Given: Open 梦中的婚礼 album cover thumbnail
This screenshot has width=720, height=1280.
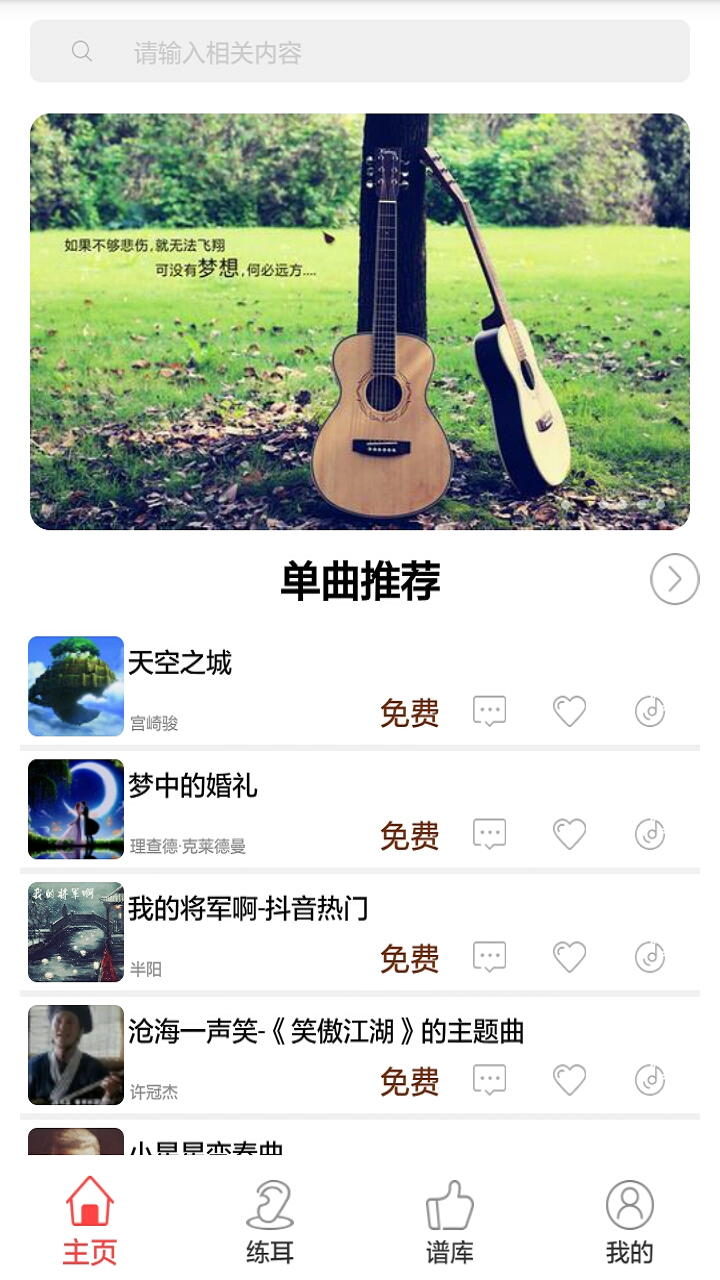Looking at the screenshot, I should pyautogui.click(x=76, y=809).
